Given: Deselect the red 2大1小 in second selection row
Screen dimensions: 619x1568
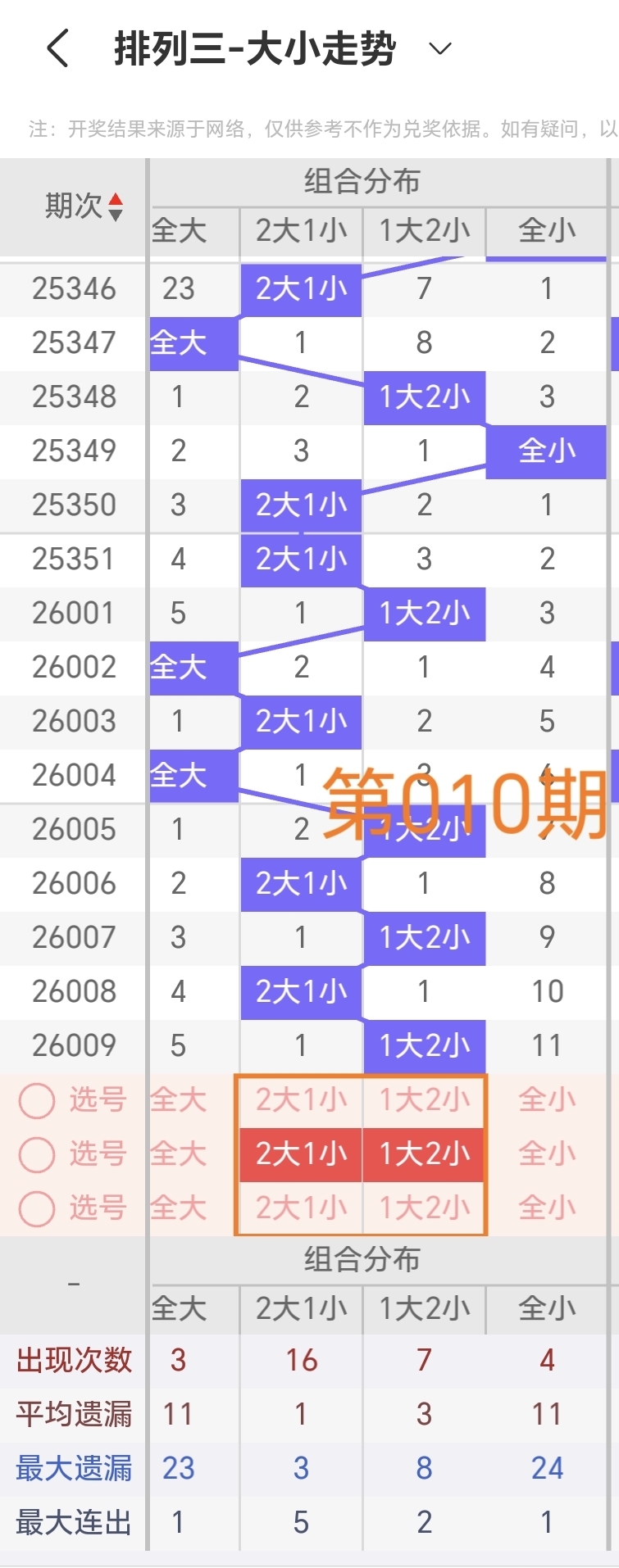Looking at the screenshot, I should (x=300, y=1154).
